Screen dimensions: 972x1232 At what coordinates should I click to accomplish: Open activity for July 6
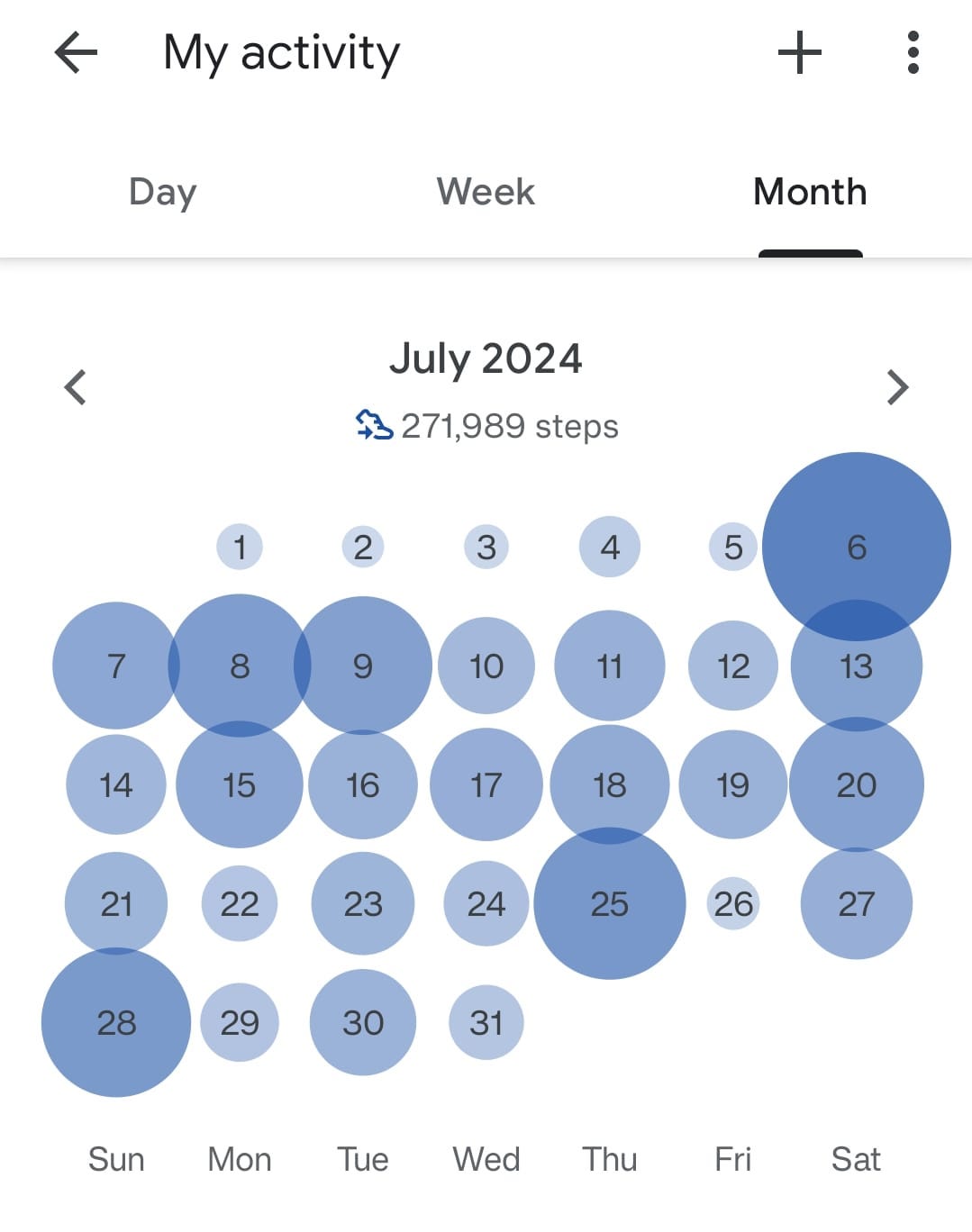[x=856, y=547]
